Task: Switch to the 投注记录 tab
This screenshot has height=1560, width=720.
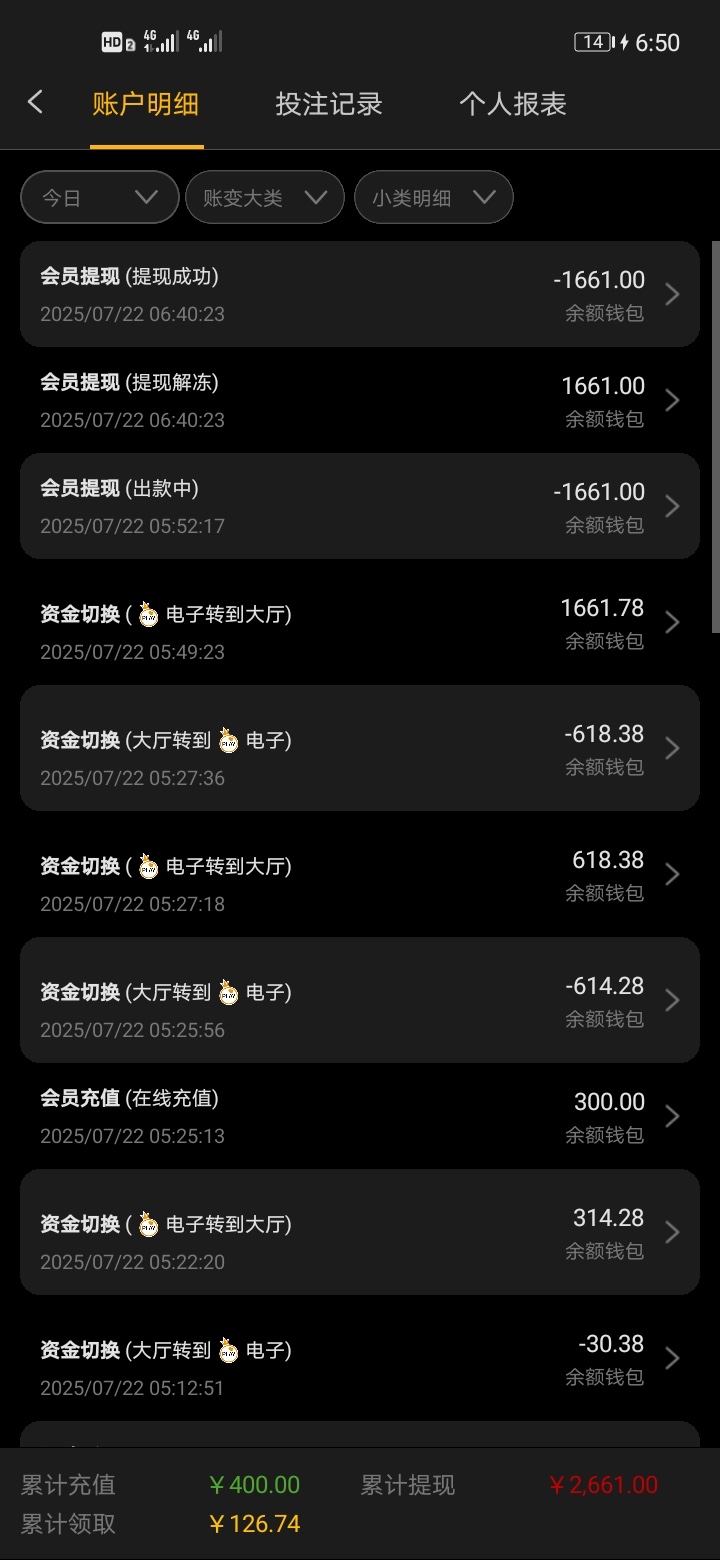Action: point(329,104)
